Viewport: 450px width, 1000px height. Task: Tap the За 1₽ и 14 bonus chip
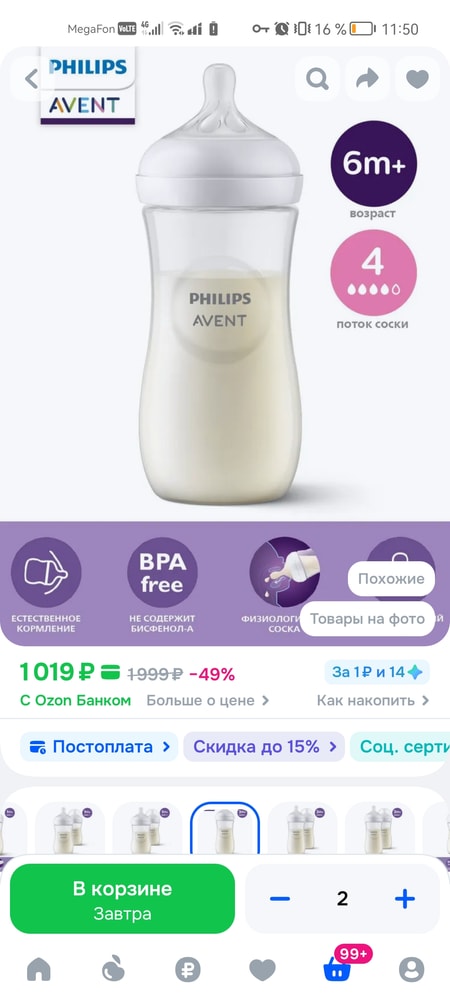pyautogui.click(x=377, y=672)
